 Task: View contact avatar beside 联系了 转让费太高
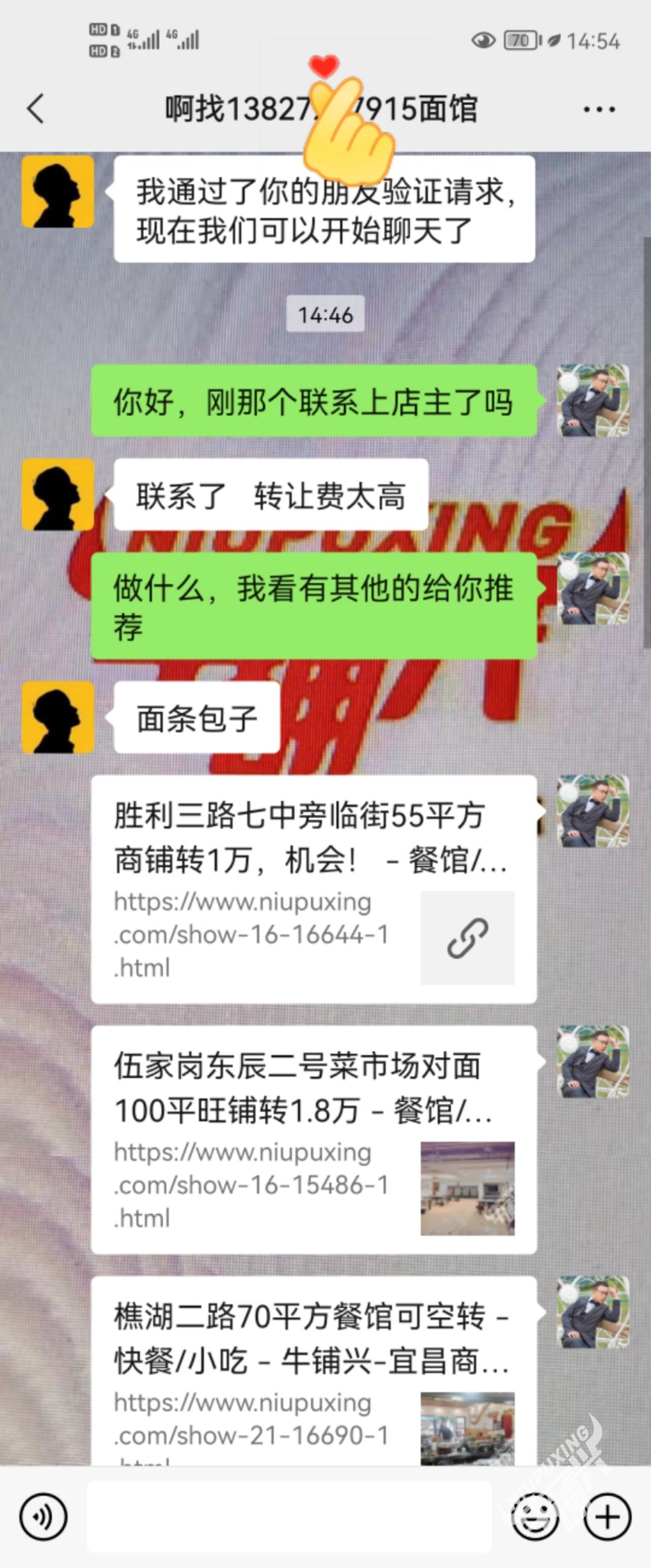coord(58,495)
